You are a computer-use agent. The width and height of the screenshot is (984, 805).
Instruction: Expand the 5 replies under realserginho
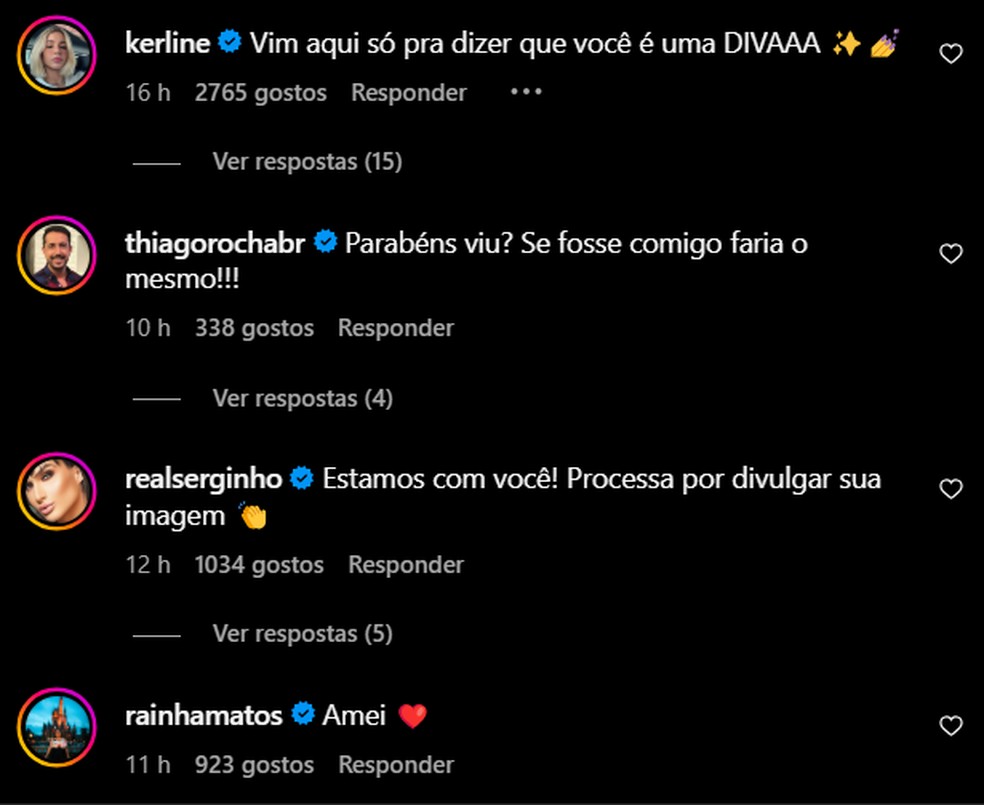(302, 634)
